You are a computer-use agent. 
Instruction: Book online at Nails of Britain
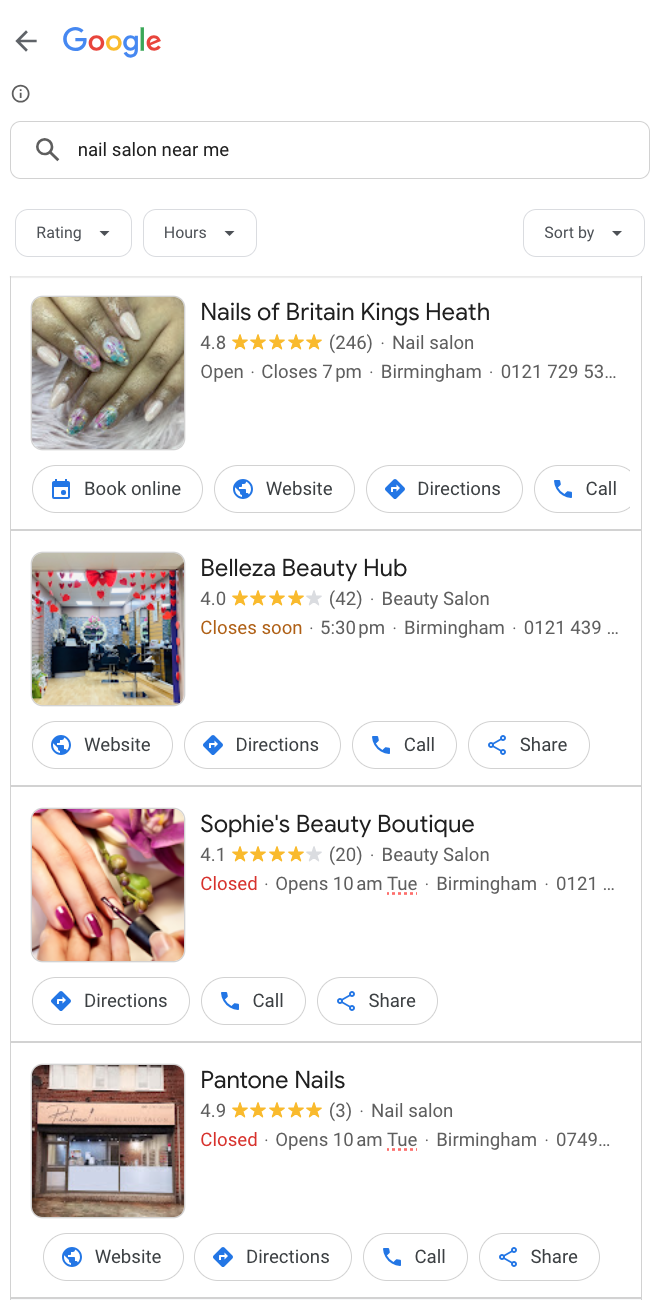click(x=117, y=489)
